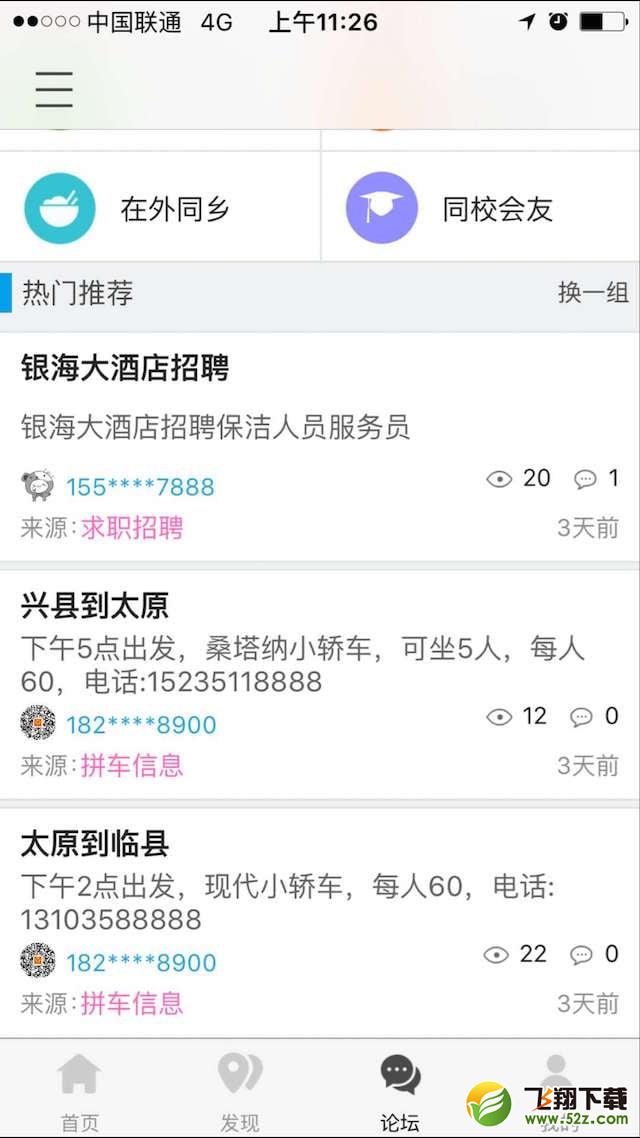View profile of user 155****7888
This screenshot has width=640, height=1138.
[140, 486]
